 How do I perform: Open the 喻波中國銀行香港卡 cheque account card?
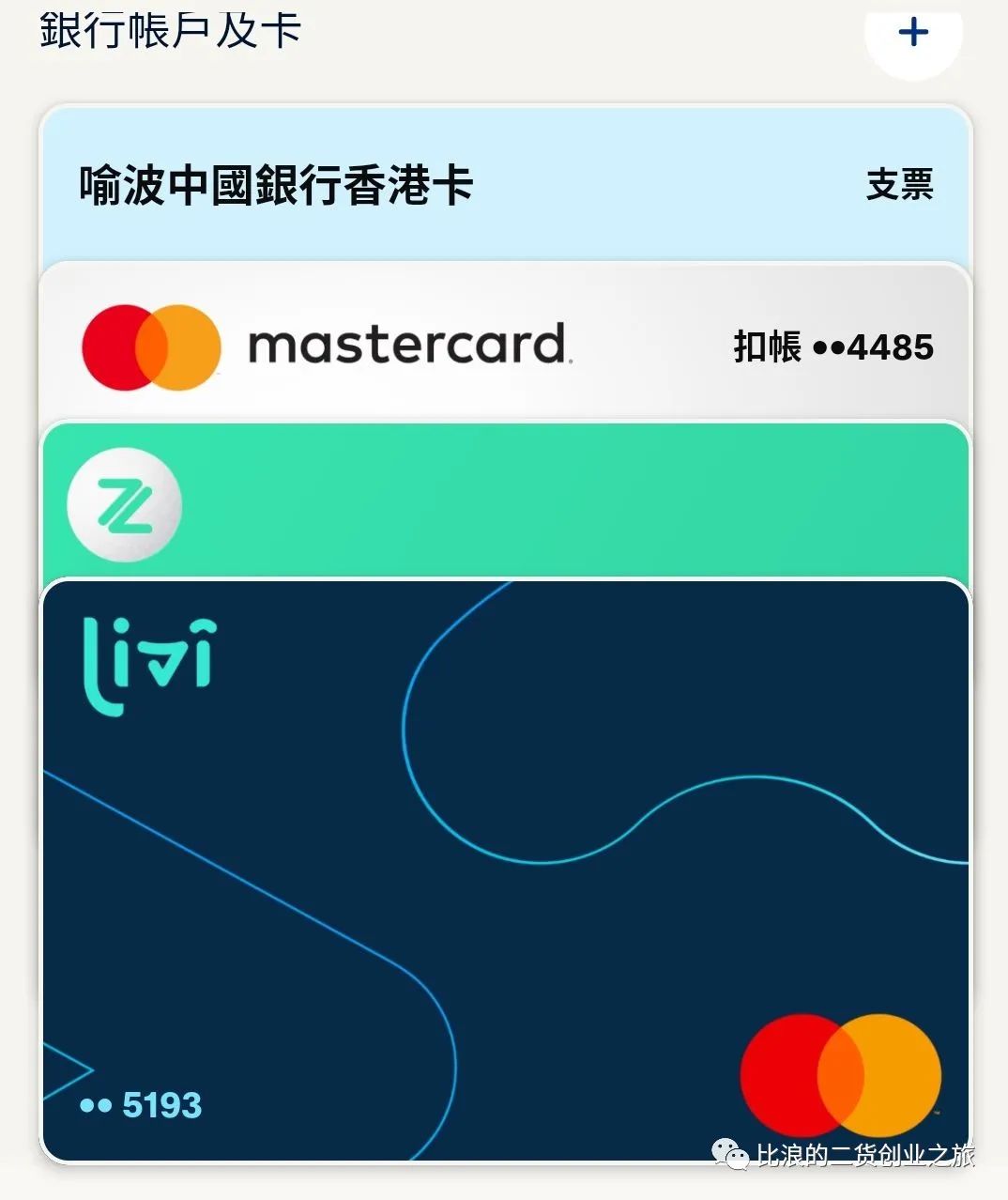(x=505, y=184)
